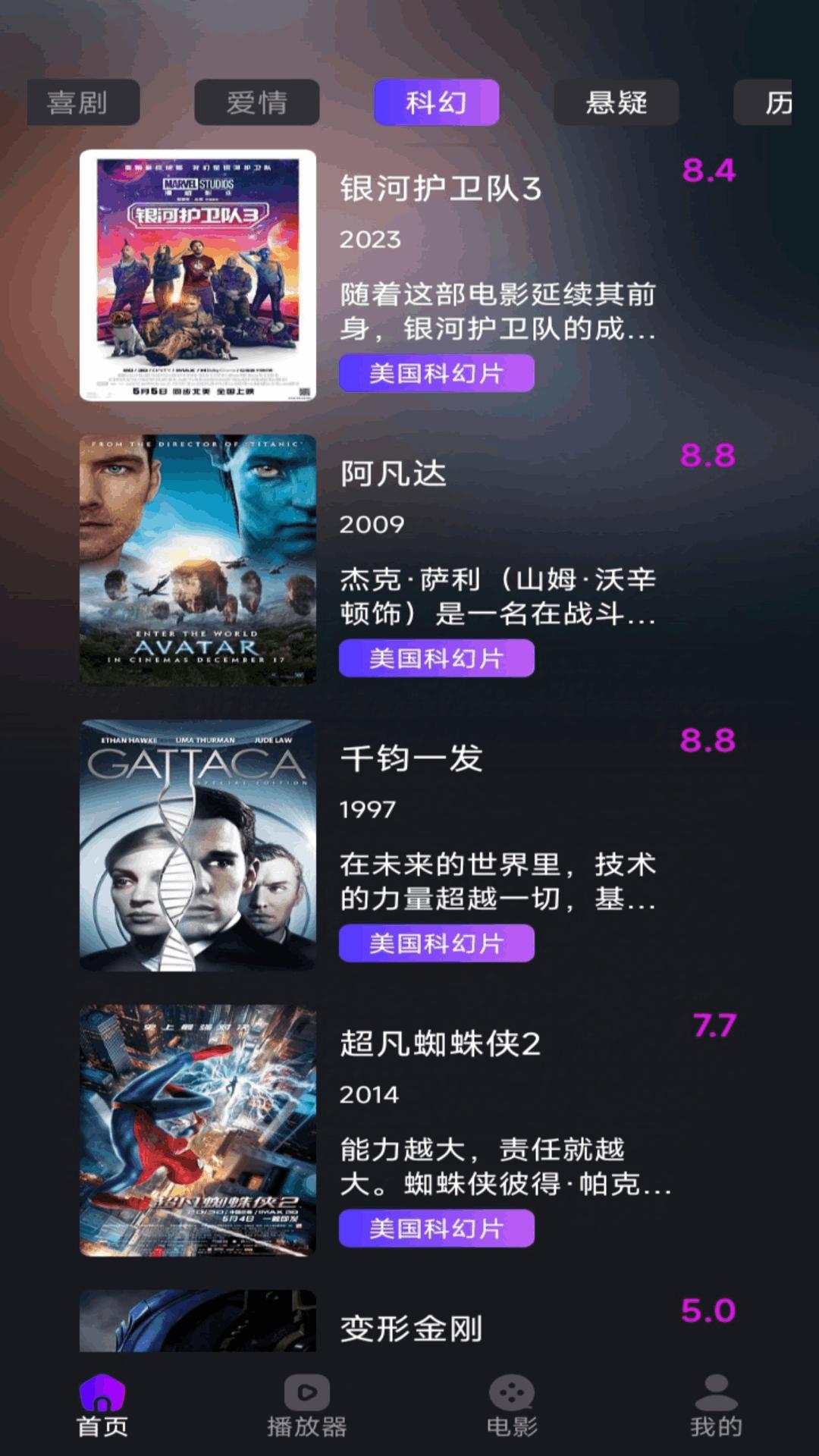Viewport: 819px width, 1456px height.
Task: Switch to the 喜剧 comedy category tab
Action: tap(83, 102)
